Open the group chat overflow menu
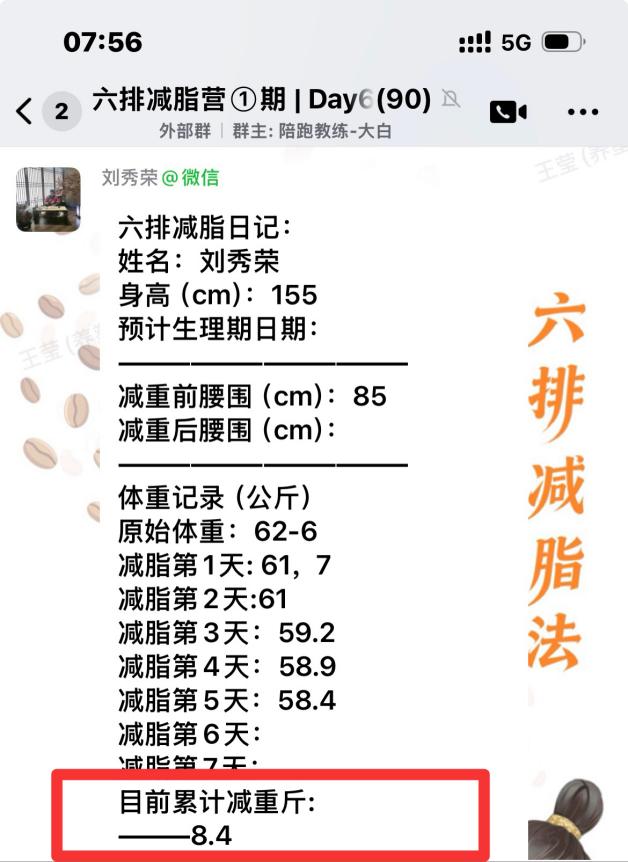The image size is (628, 862). [582, 112]
